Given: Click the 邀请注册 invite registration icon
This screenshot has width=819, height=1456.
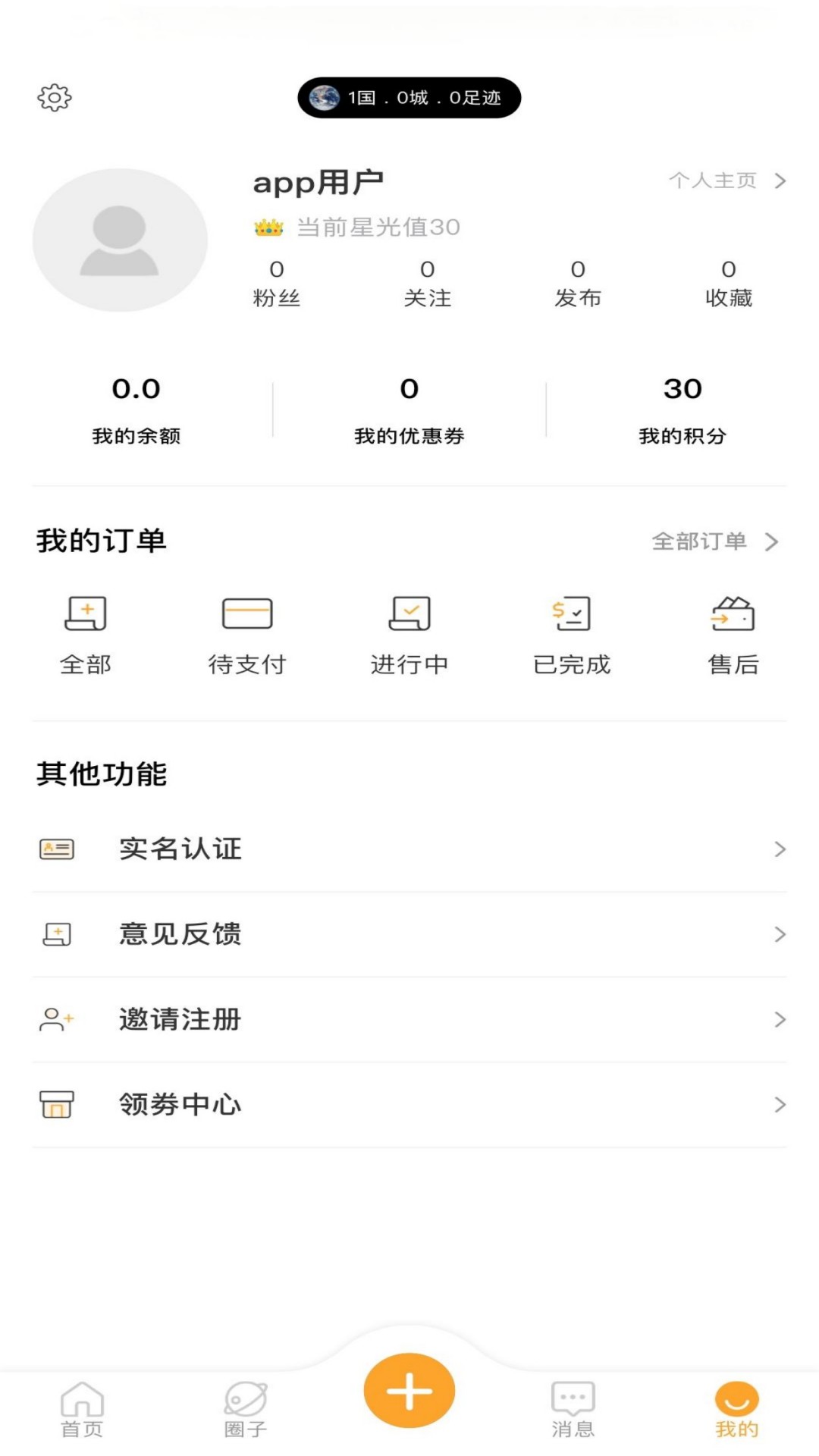Looking at the screenshot, I should pyautogui.click(x=55, y=1020).
